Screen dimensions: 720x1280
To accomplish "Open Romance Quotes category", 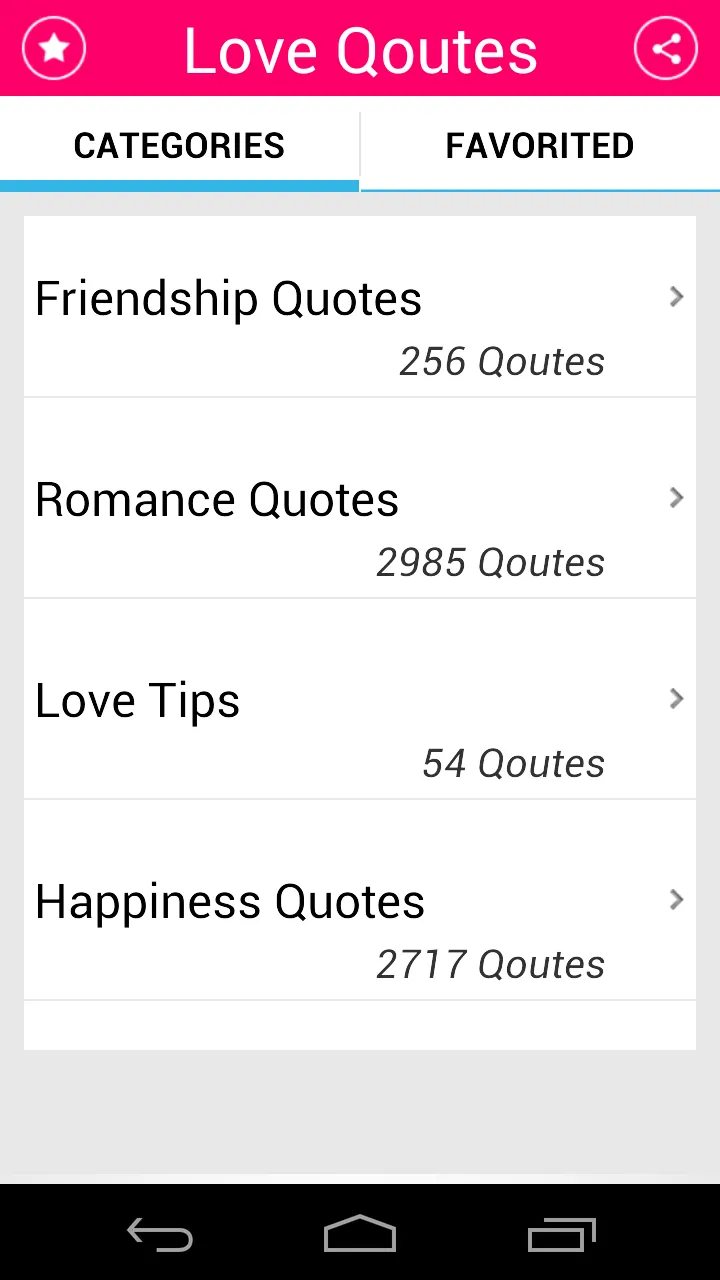I will click(360, 498).
